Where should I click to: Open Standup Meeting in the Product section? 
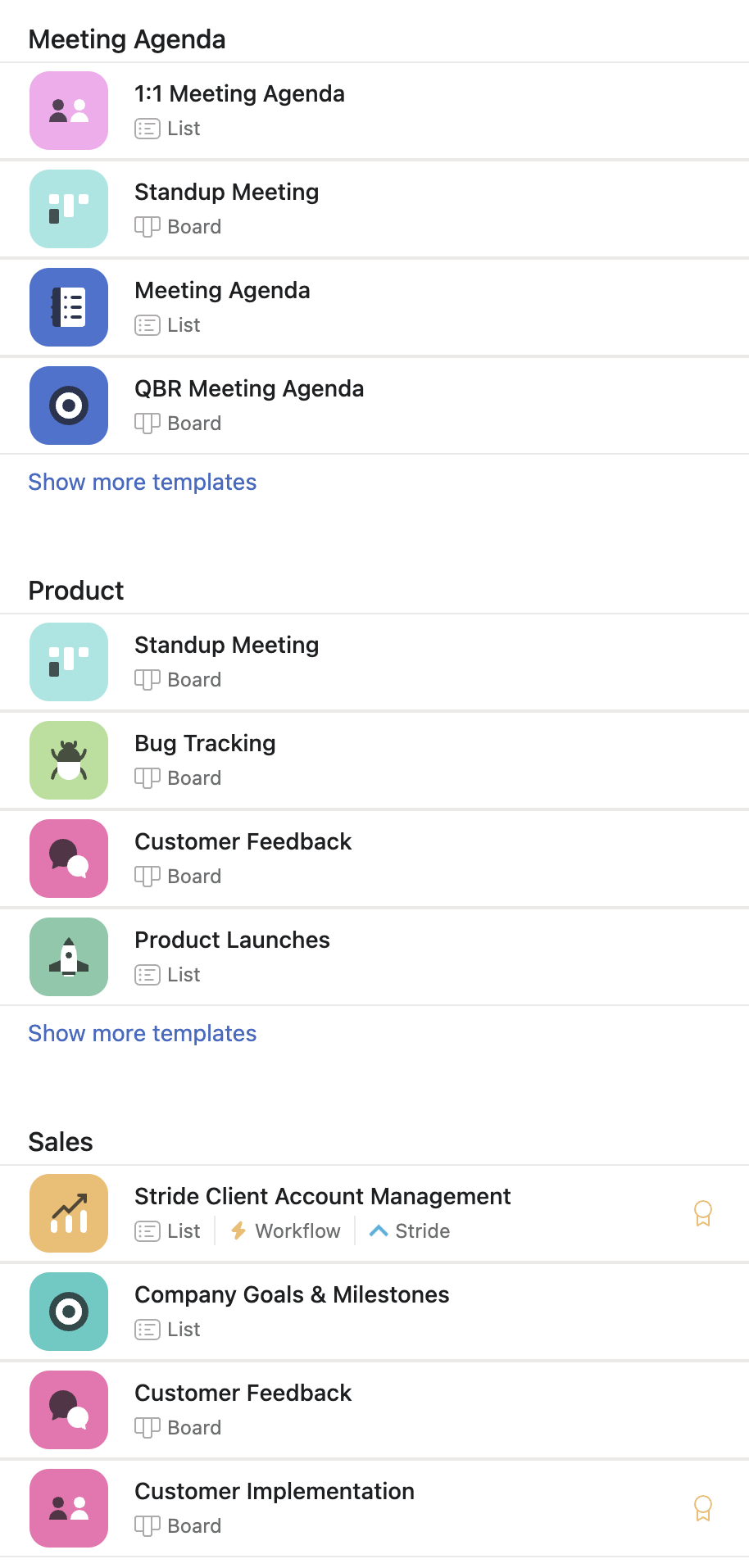pos(374,662)
